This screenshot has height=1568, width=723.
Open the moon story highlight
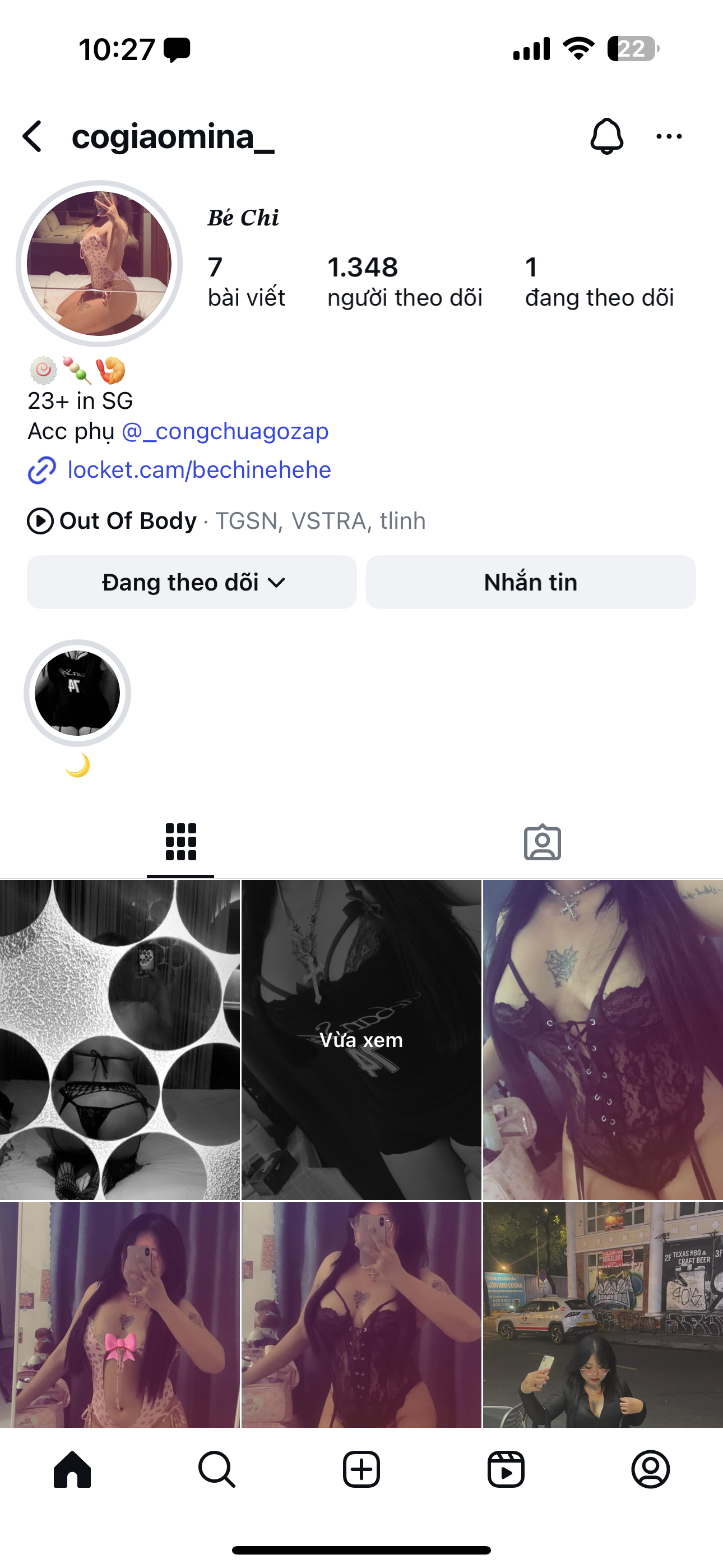77,693
